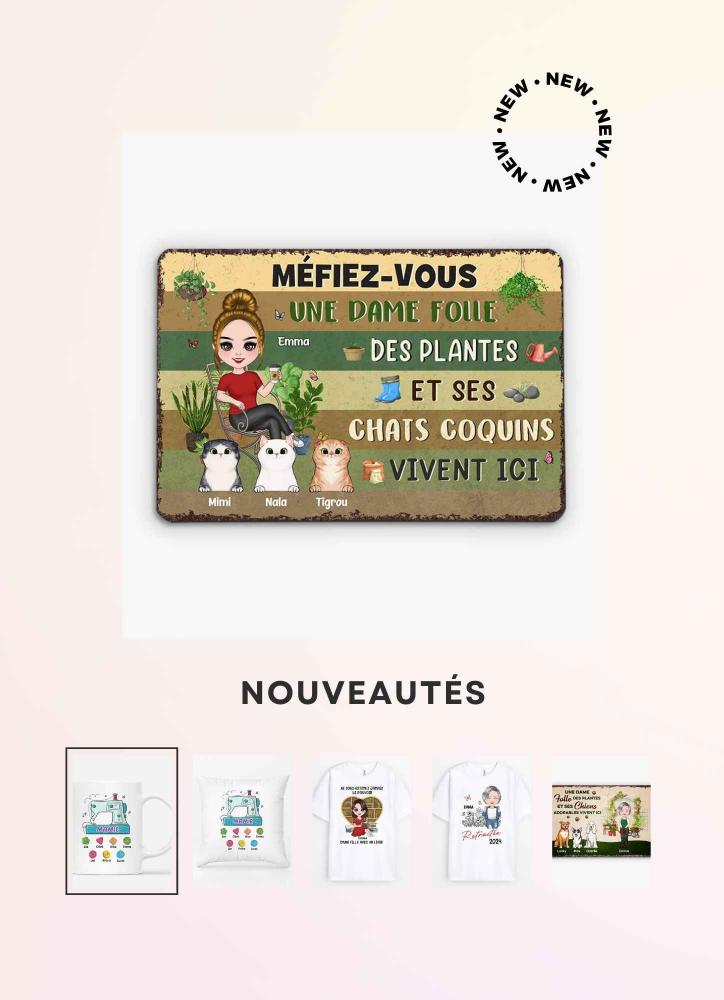
Task: Select the book lover white t-shirt thumbnail
Action: point(361,820)
